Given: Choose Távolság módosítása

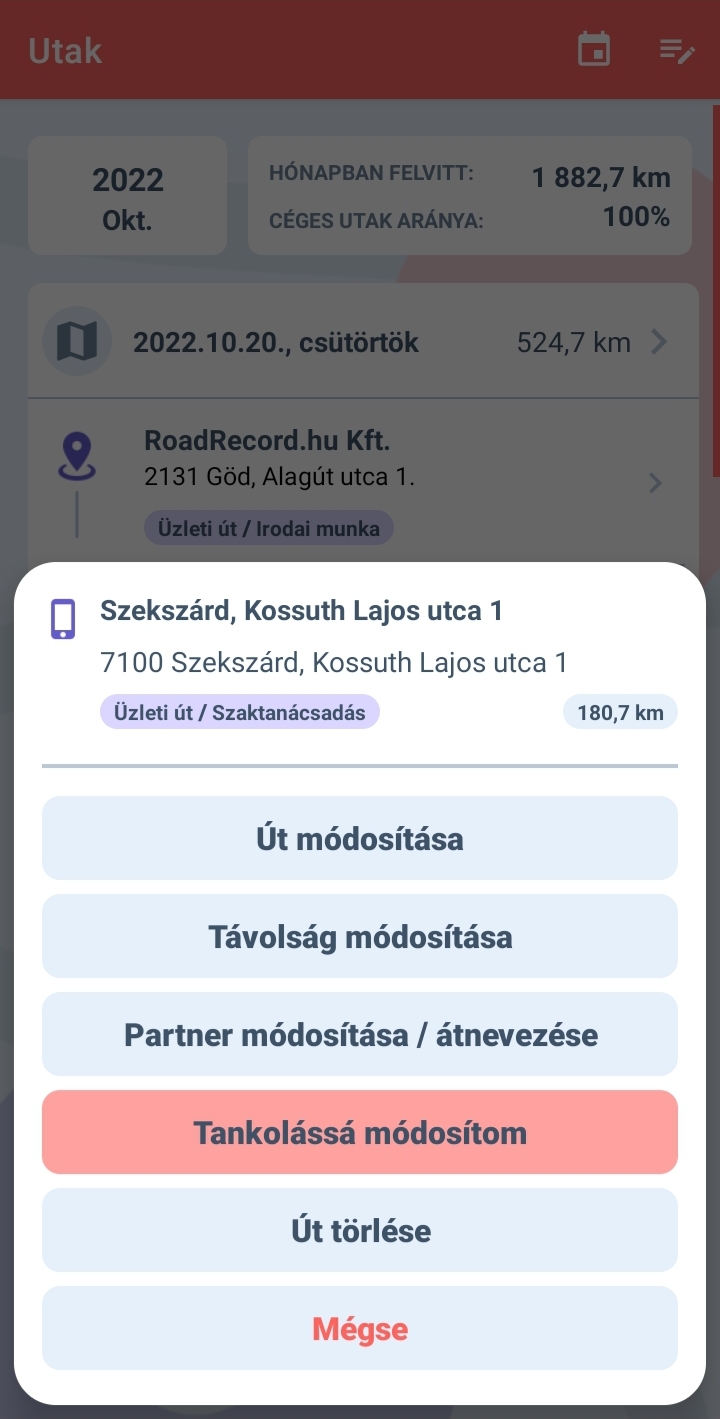Looking at the screenshot, I should click(x=360, y=936).
